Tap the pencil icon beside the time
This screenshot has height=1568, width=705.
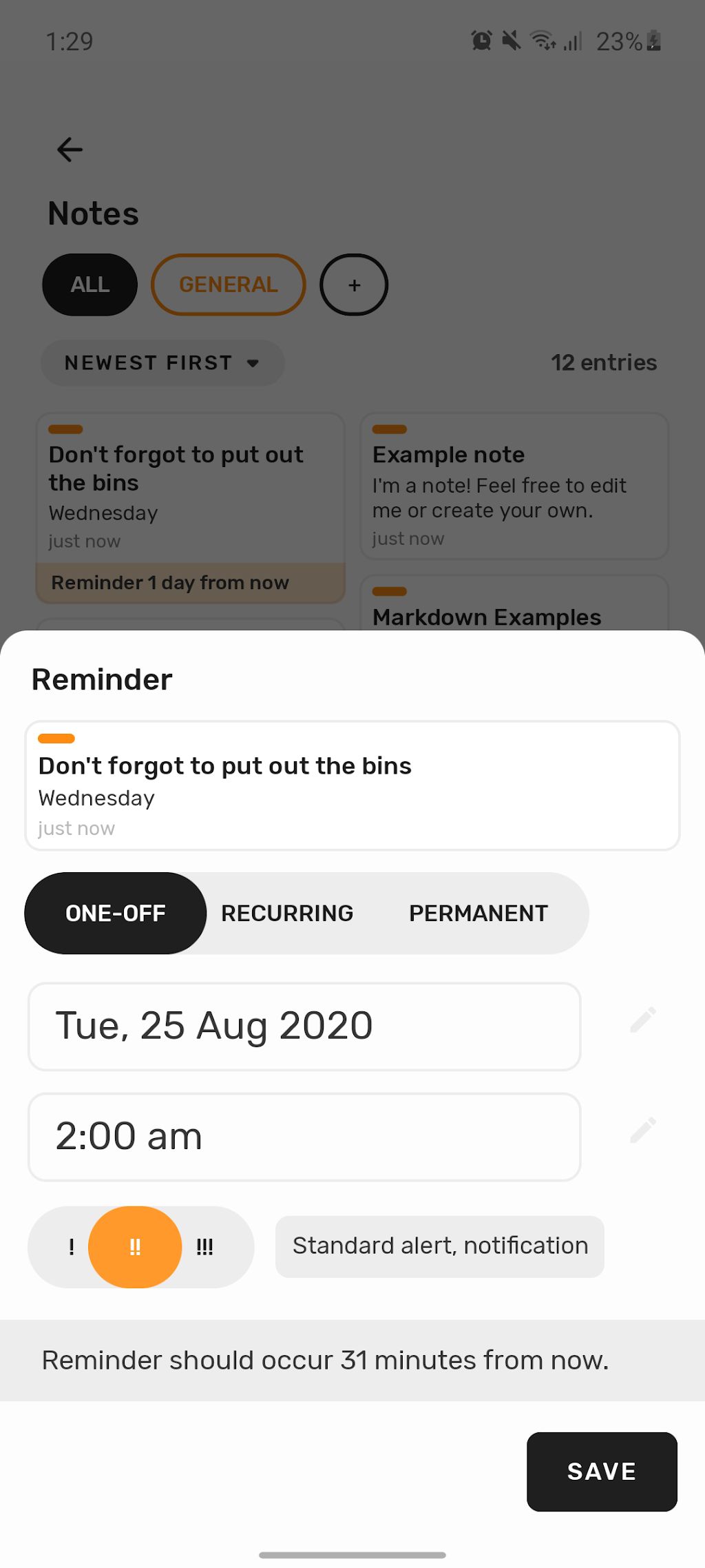click(643, 1131)
